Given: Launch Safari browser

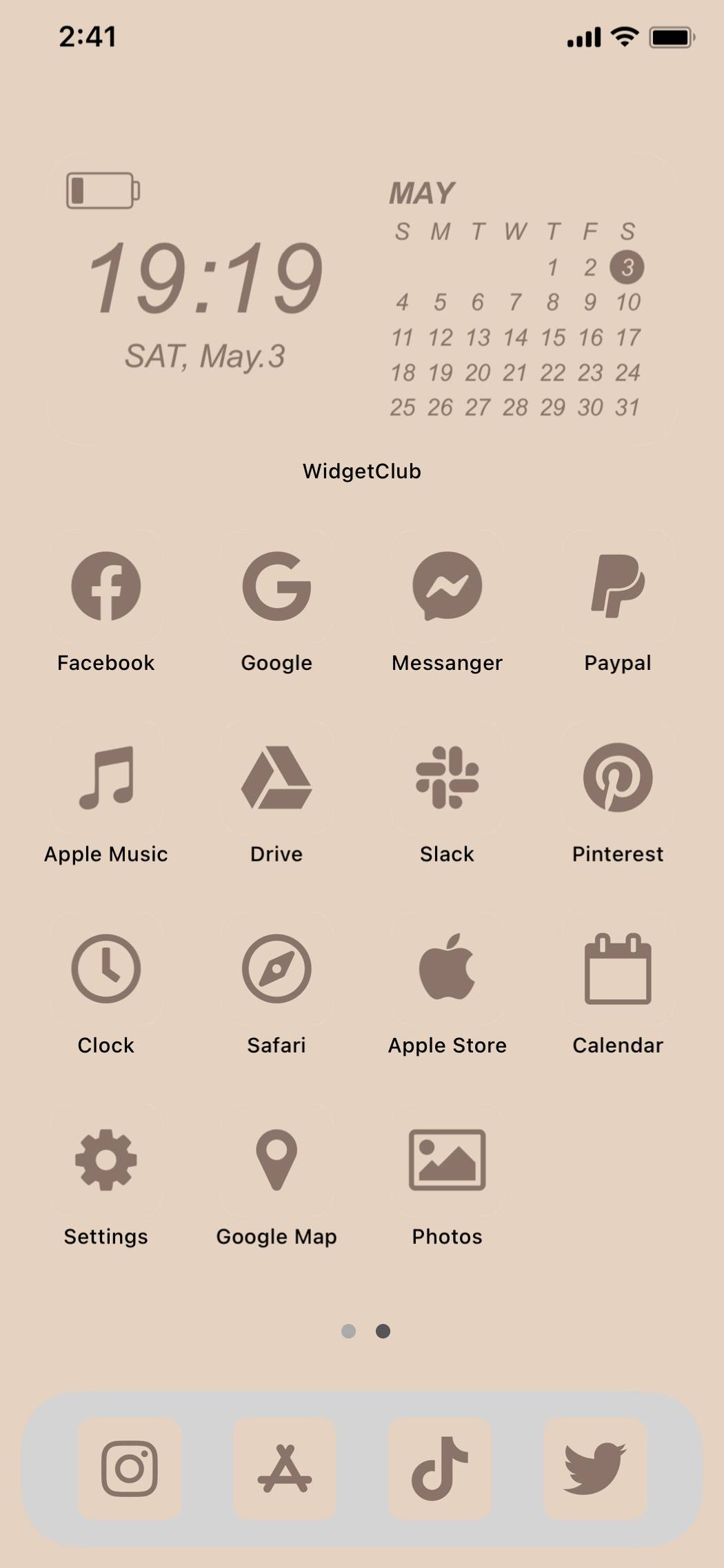Looking at the screenshot, I should pos(276,968).
